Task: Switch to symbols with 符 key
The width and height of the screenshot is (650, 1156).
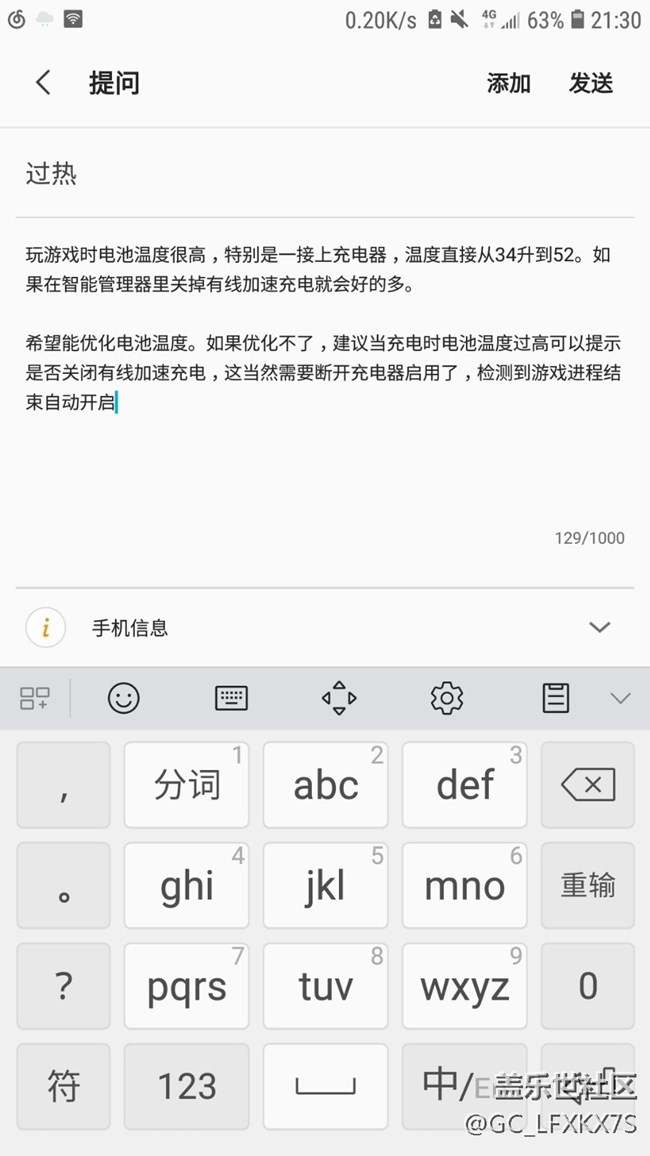Action: coord(63,1086)
